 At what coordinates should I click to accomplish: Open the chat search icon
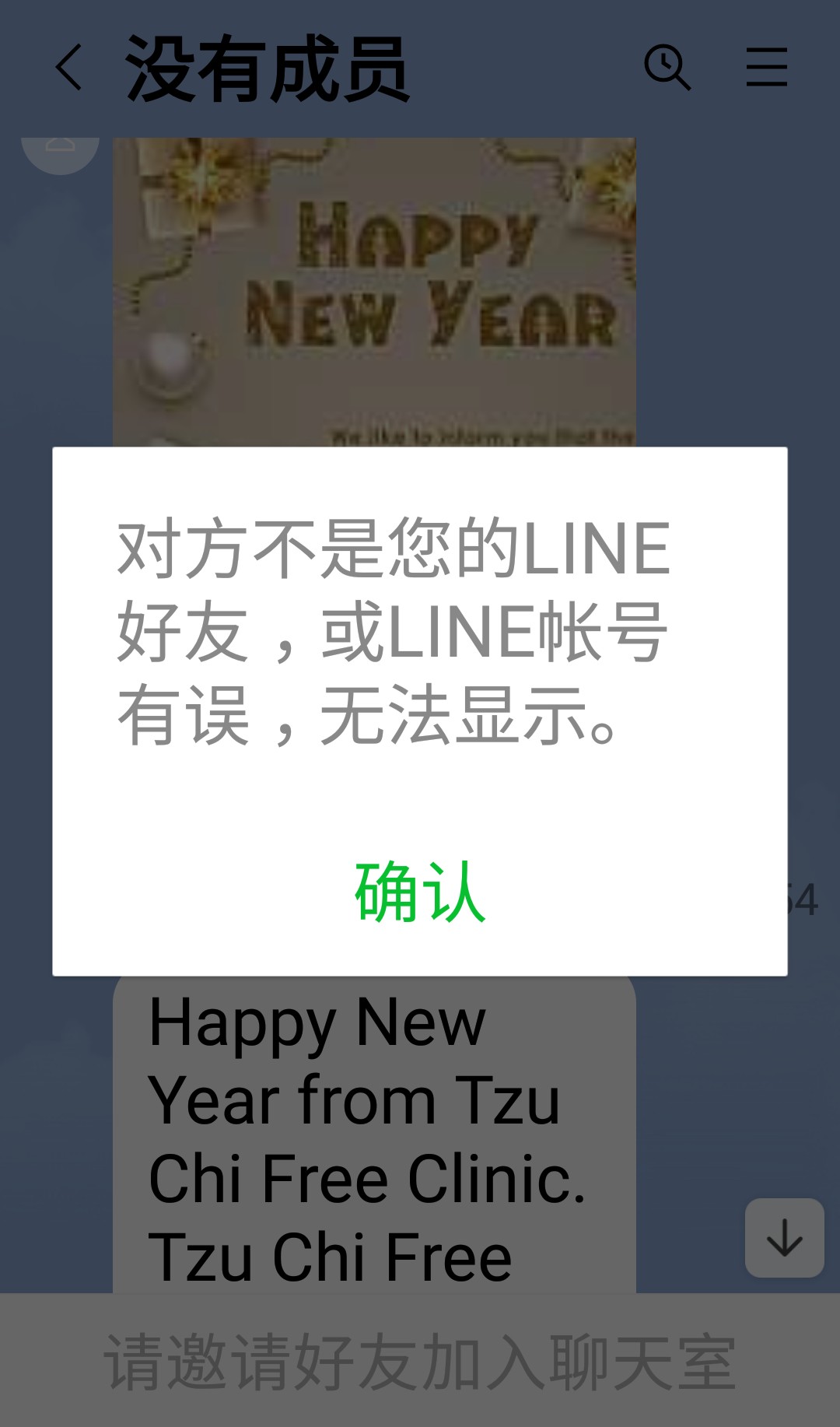point(667,67)
